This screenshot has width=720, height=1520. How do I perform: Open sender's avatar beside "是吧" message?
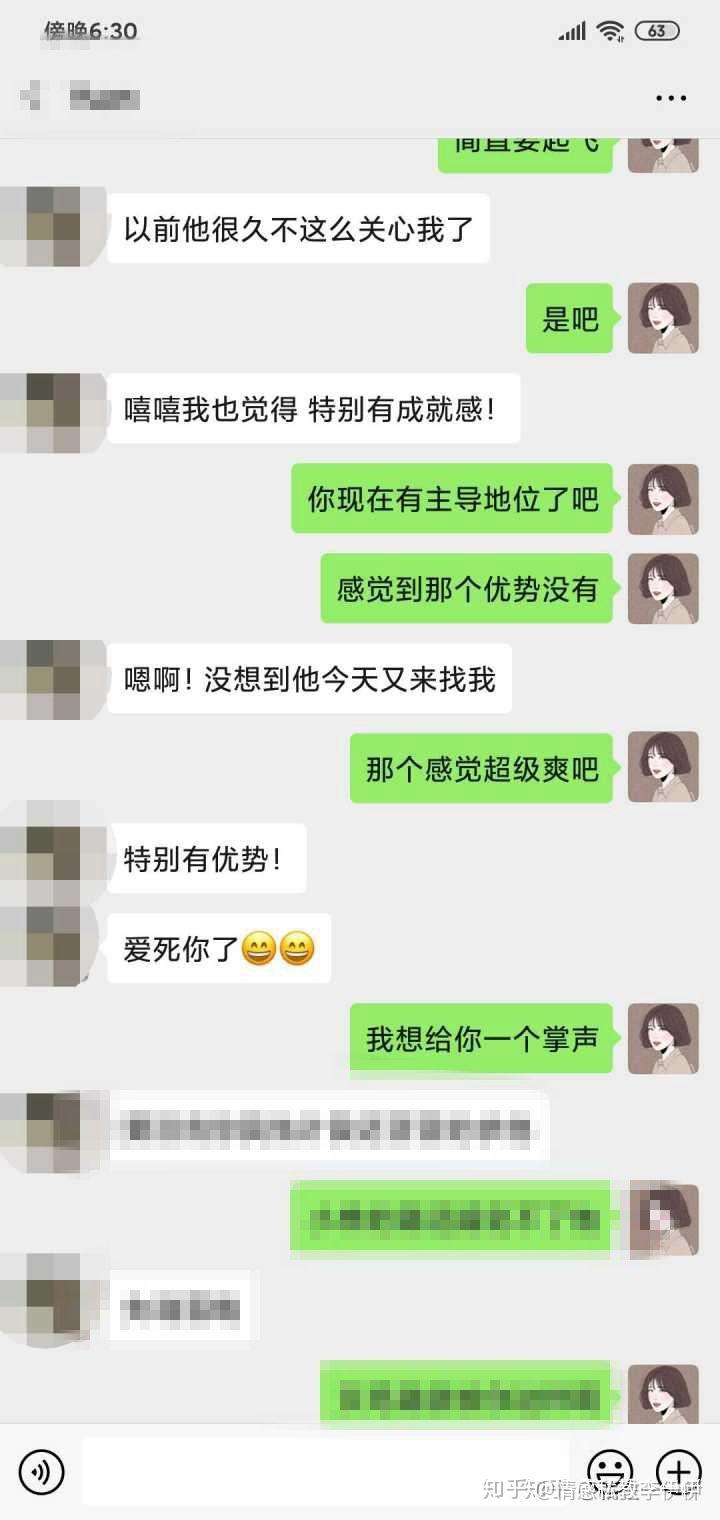tap(662, 318)
